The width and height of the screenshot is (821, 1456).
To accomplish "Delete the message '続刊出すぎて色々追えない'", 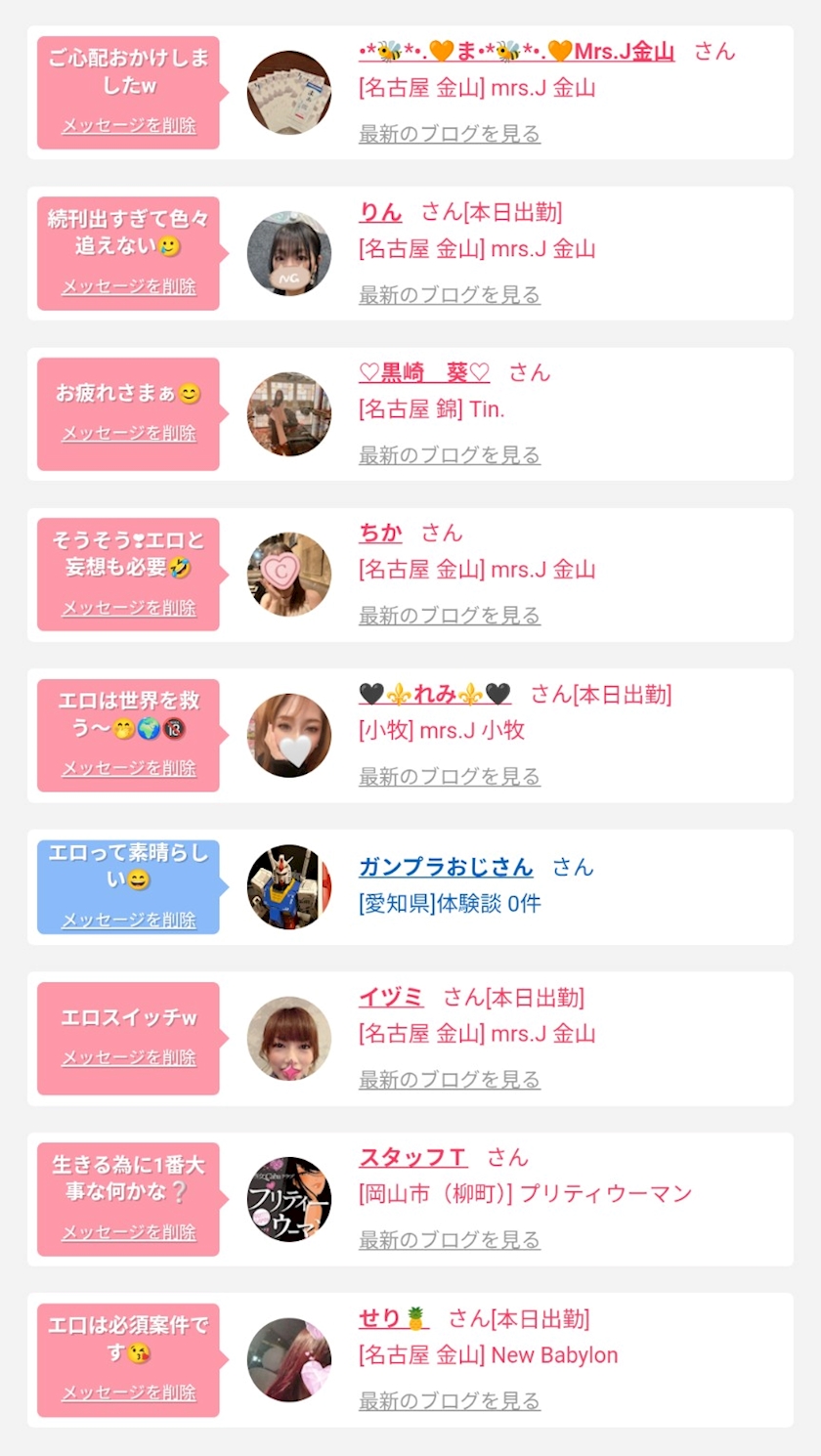I will [129, 287].
